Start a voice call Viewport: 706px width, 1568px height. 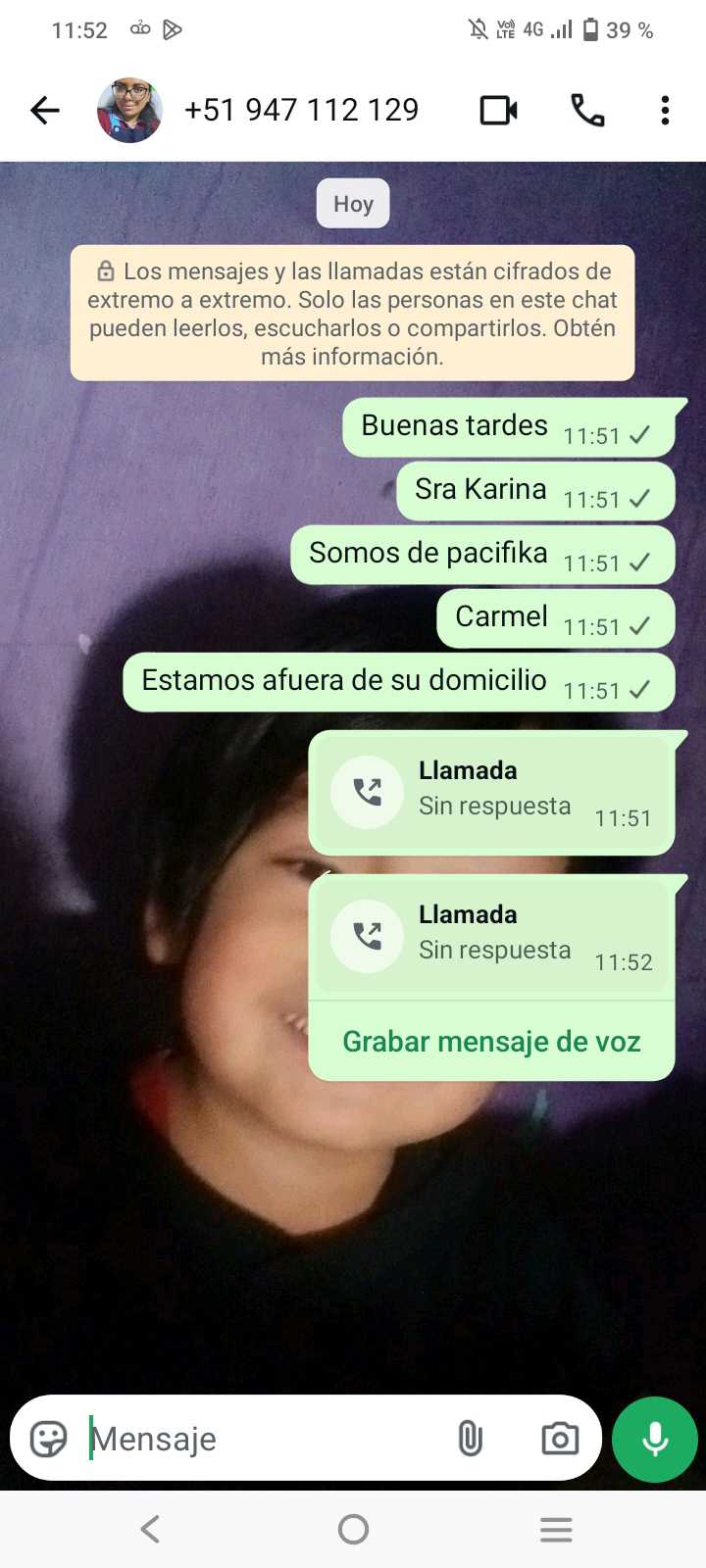click(587, 111)
